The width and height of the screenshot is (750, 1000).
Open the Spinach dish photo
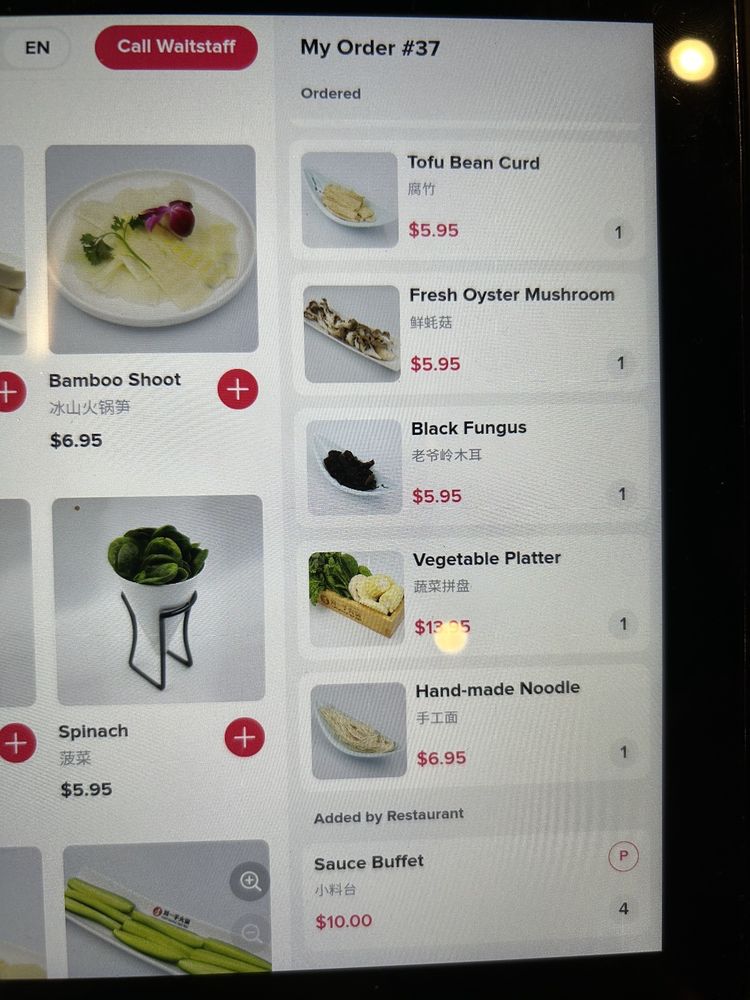[x=158, y=598]
